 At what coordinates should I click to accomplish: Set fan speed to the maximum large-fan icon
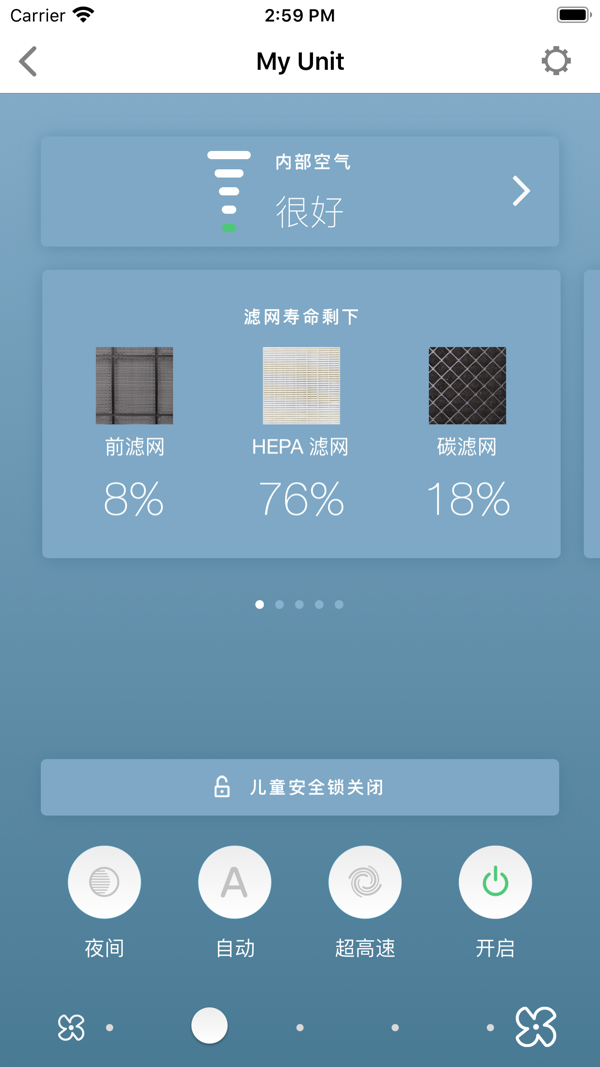(x=536, y=1027)
